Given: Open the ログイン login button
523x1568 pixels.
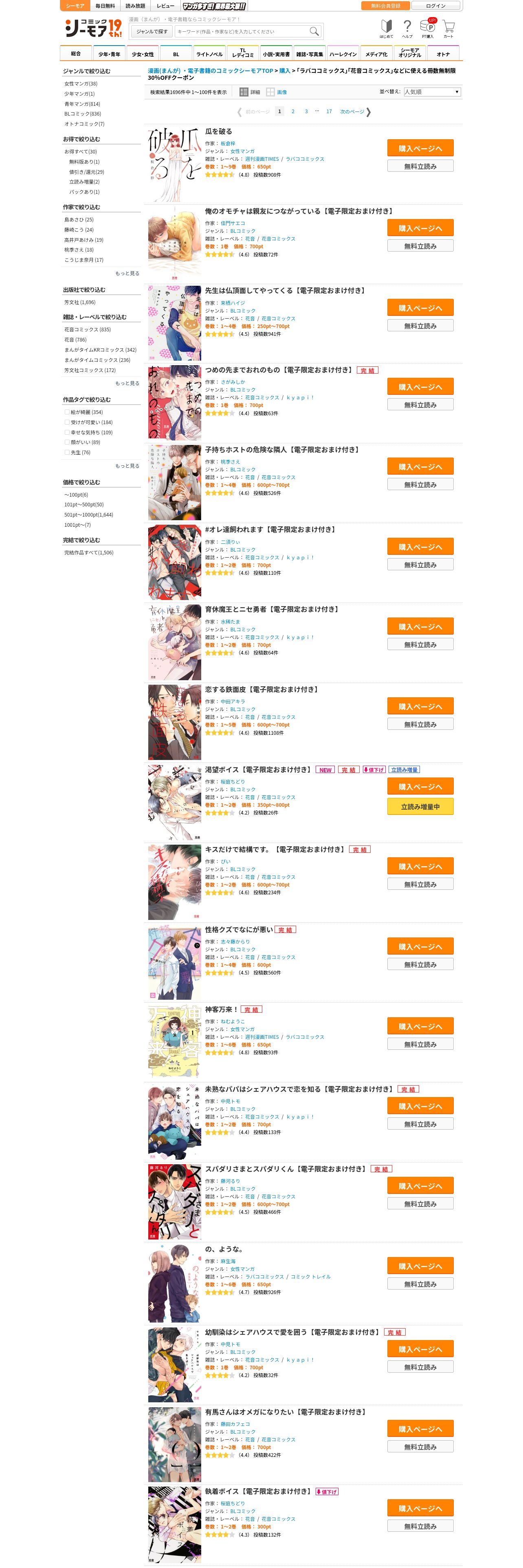Looking at the screenshot, I should (435, 5).
